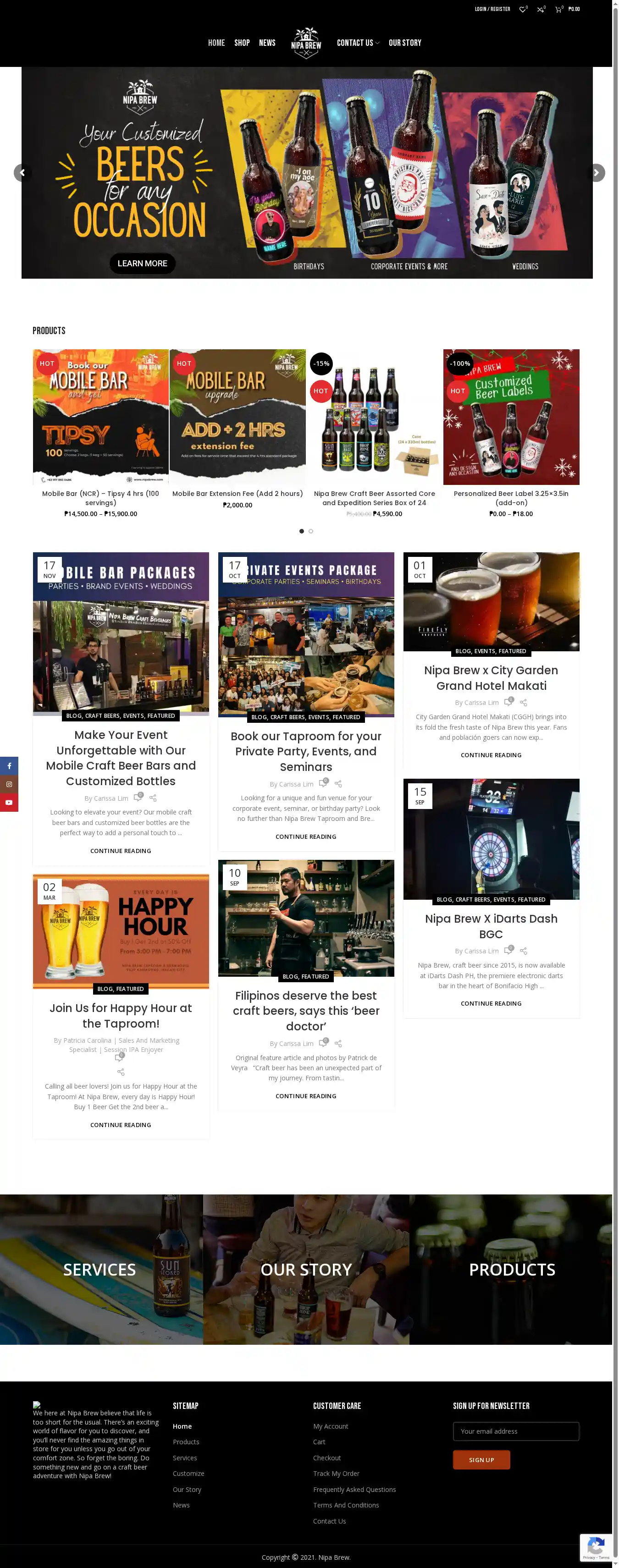Viewport: 619px width, 1568px height.
Task: Open the Facebook social sidebar icon
Action: [x=9, y=766]
